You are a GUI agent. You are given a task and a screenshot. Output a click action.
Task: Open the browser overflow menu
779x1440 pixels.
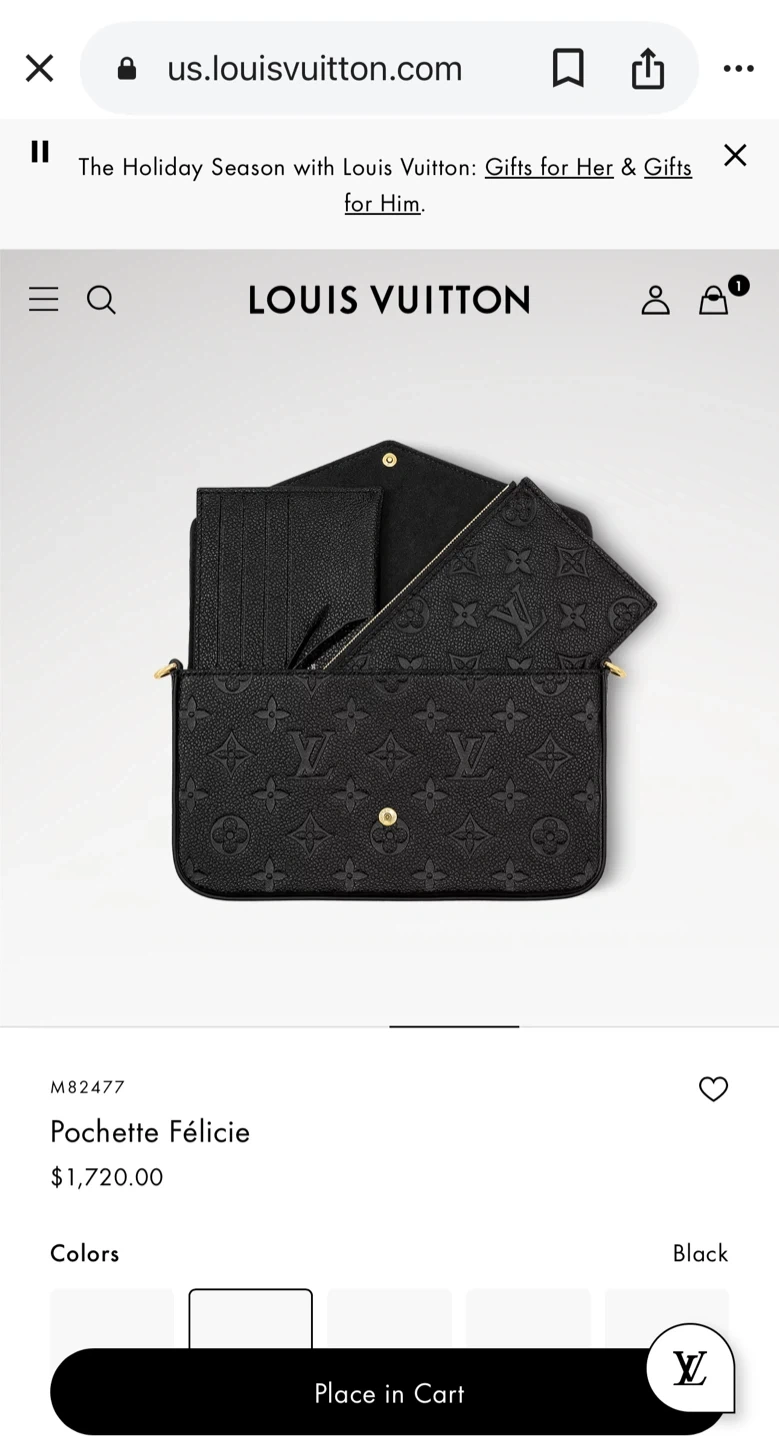click(x=738, y=68)
